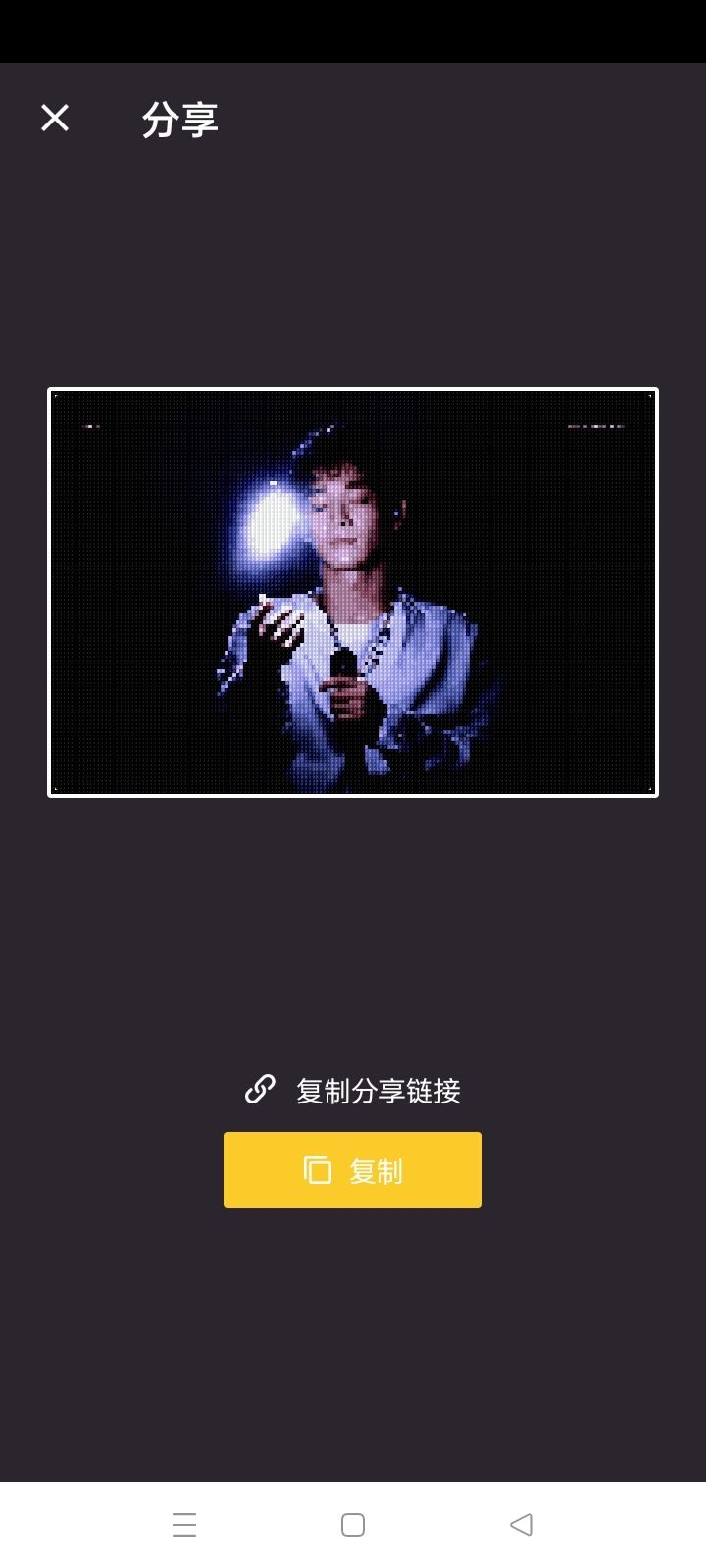Go back using the system back button
The image size is (706, 1568).
tap(522, 1525)
